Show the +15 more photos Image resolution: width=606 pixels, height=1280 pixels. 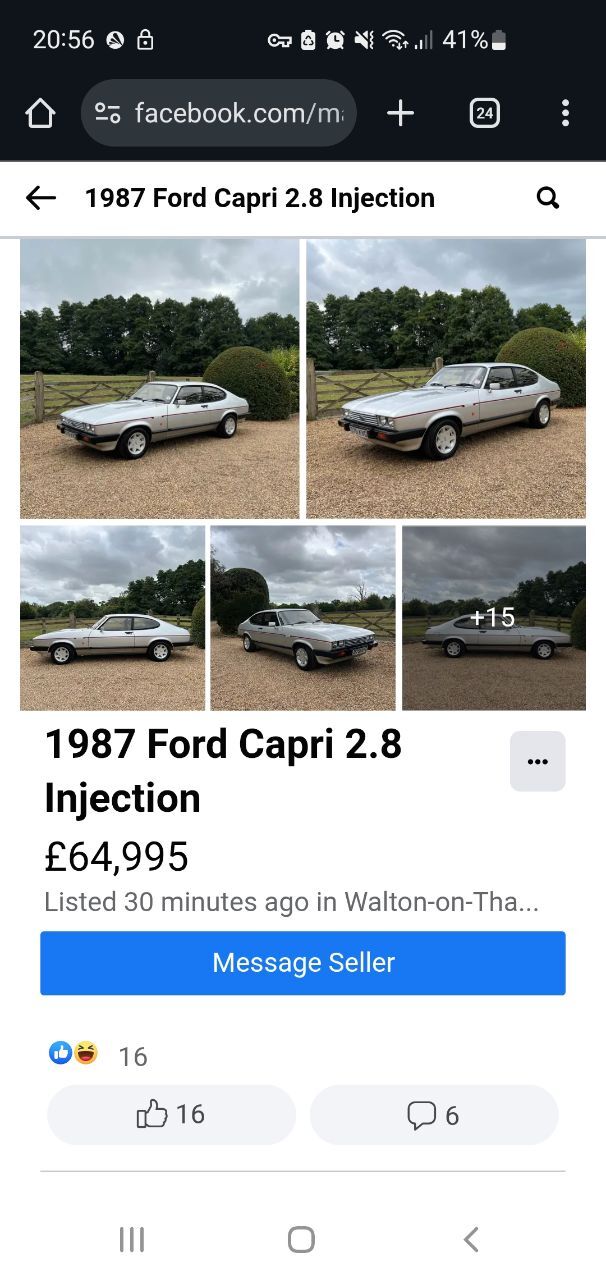tap(494, 618)
